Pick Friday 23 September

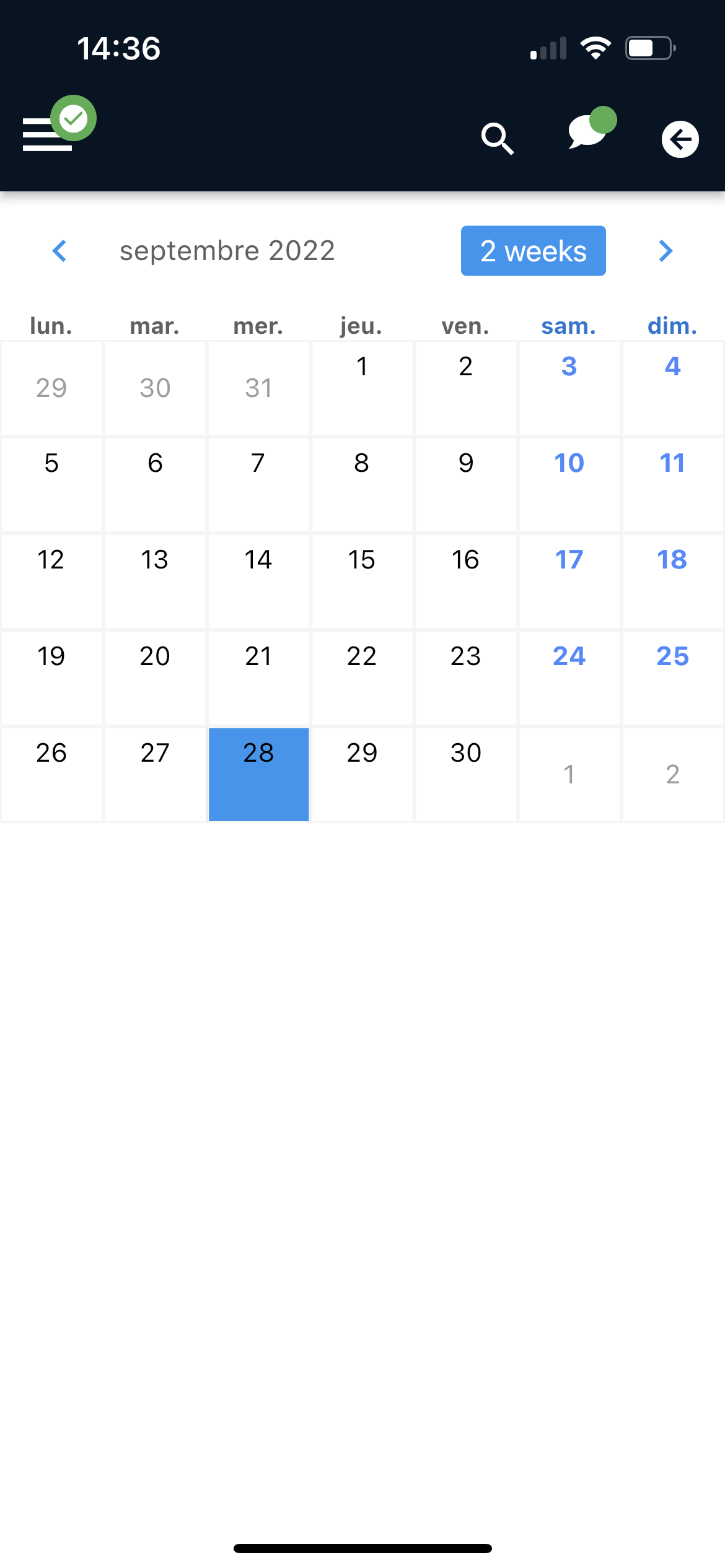click(465, 677)
